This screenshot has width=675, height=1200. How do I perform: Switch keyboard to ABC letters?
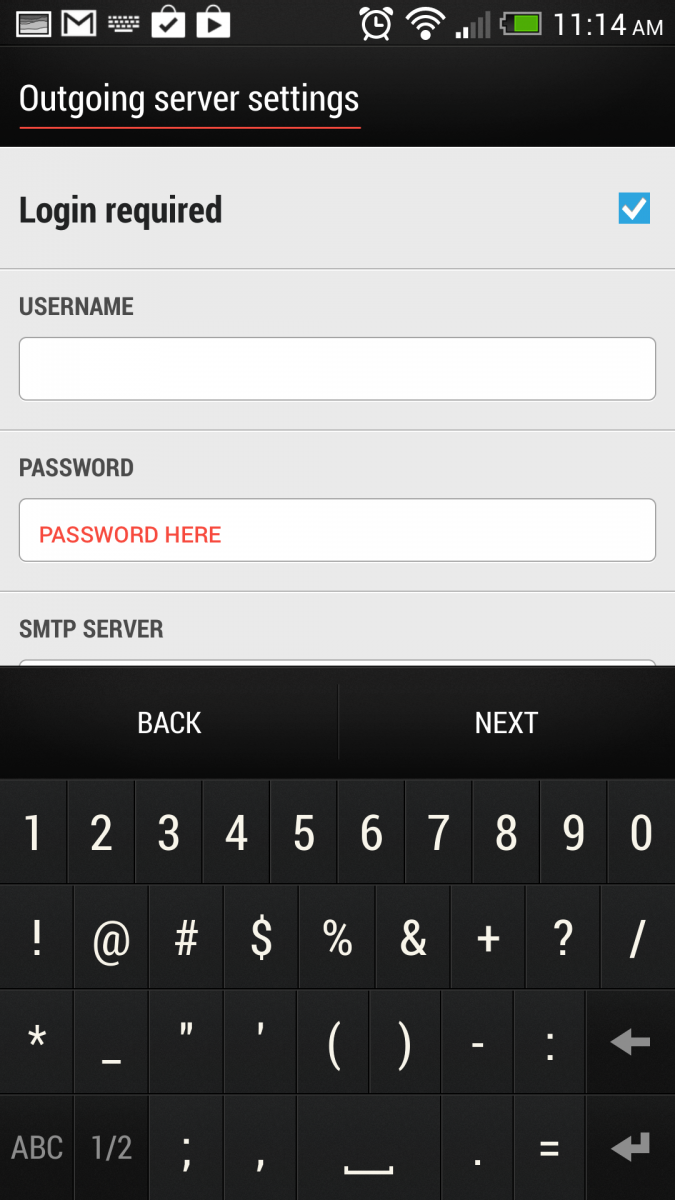pyautogui.click(x=37, y=1147)
